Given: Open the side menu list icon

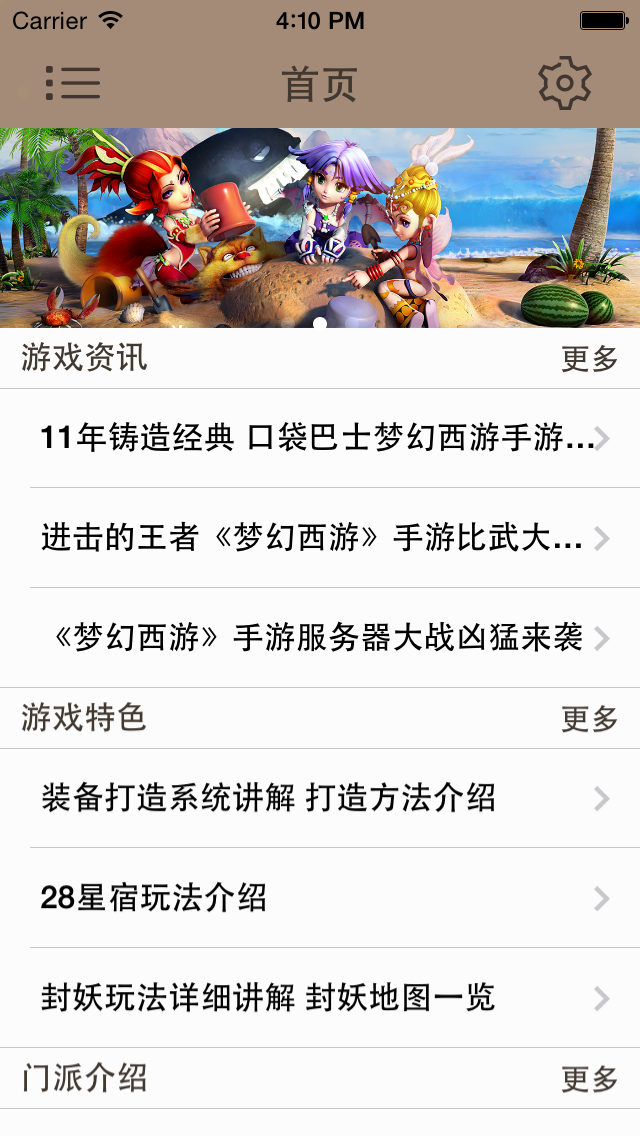Looking at the screenshot, I should coord(73,83).
